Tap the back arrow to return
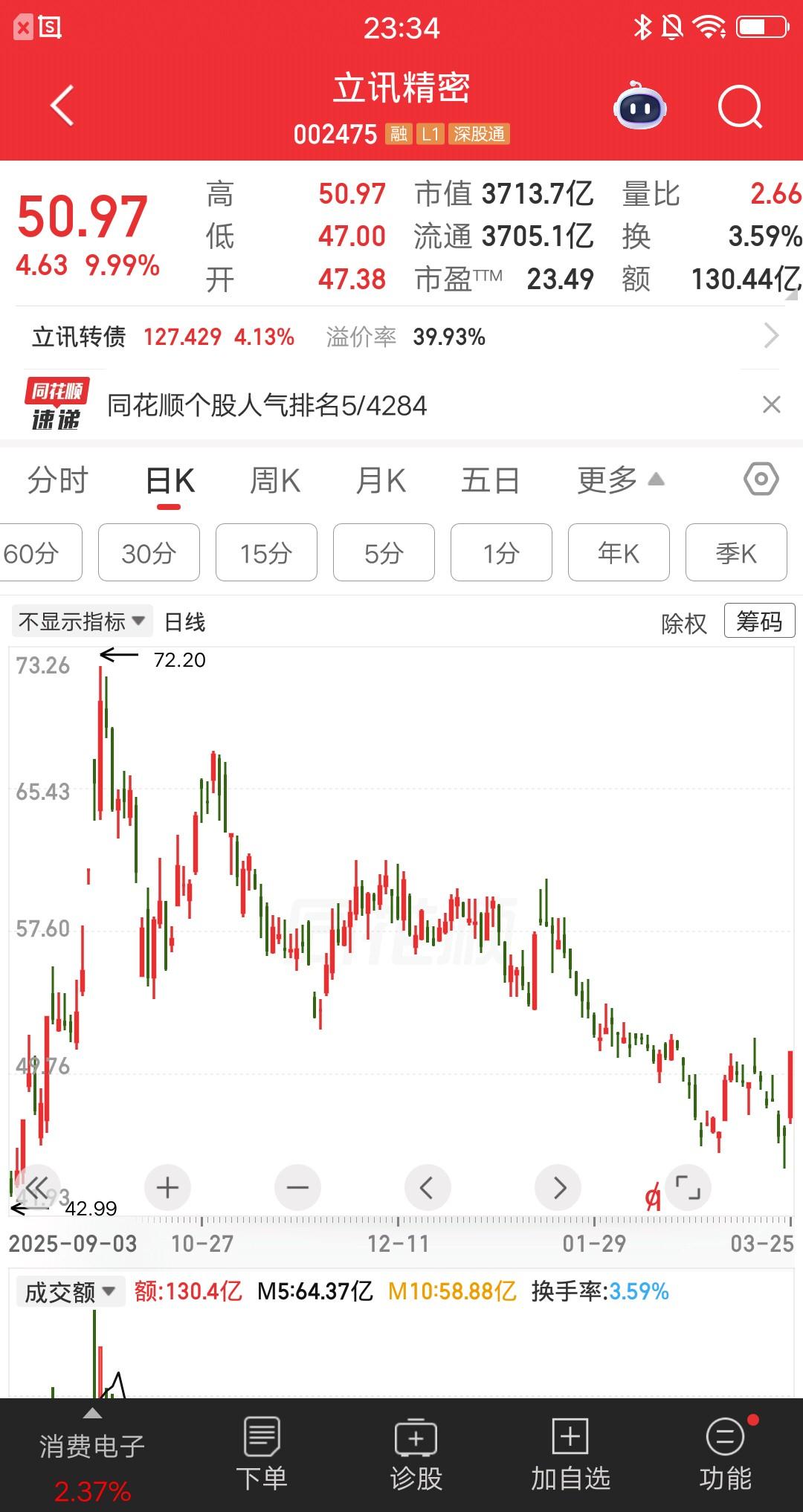Screen dimensions: 803x1512 [x=59, y=106]
